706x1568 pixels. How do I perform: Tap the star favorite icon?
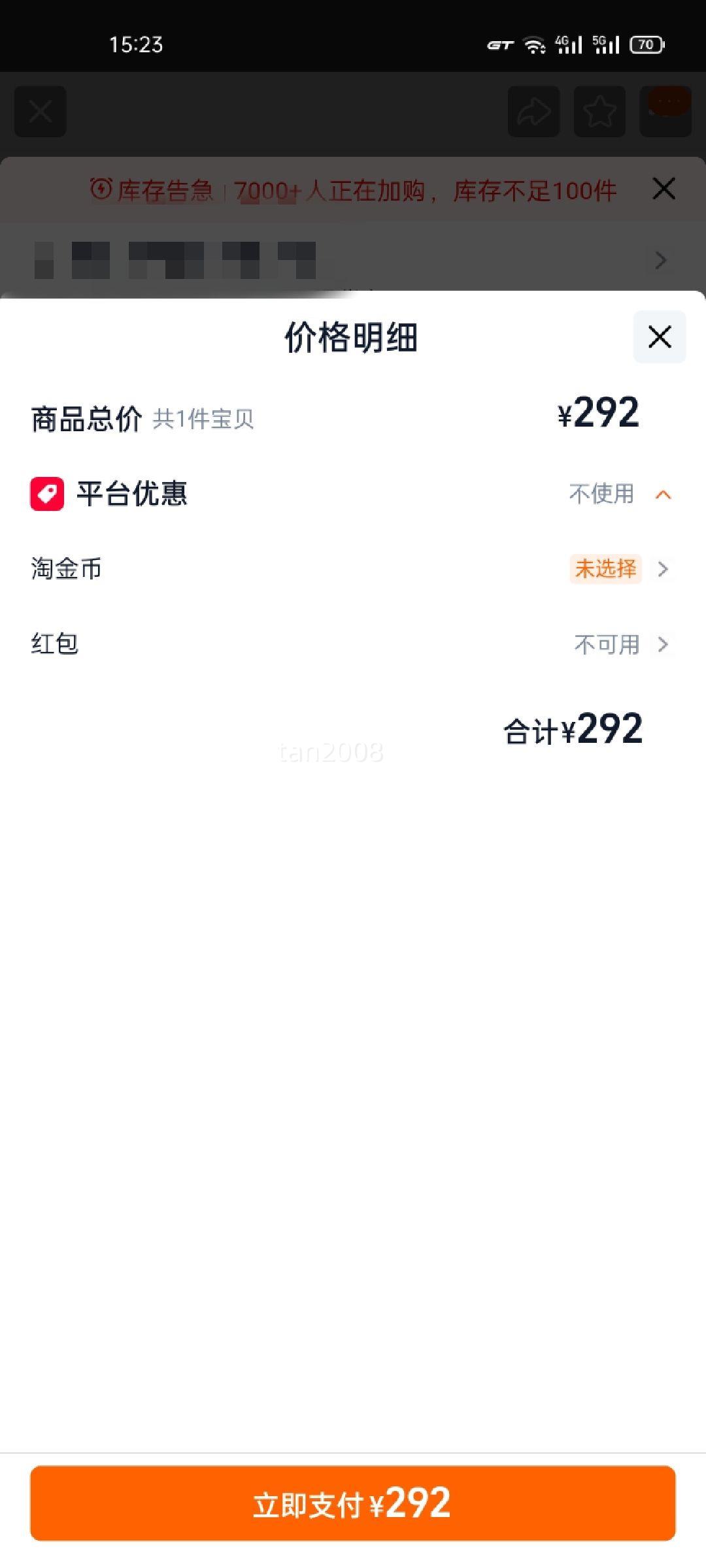point(601,112)
